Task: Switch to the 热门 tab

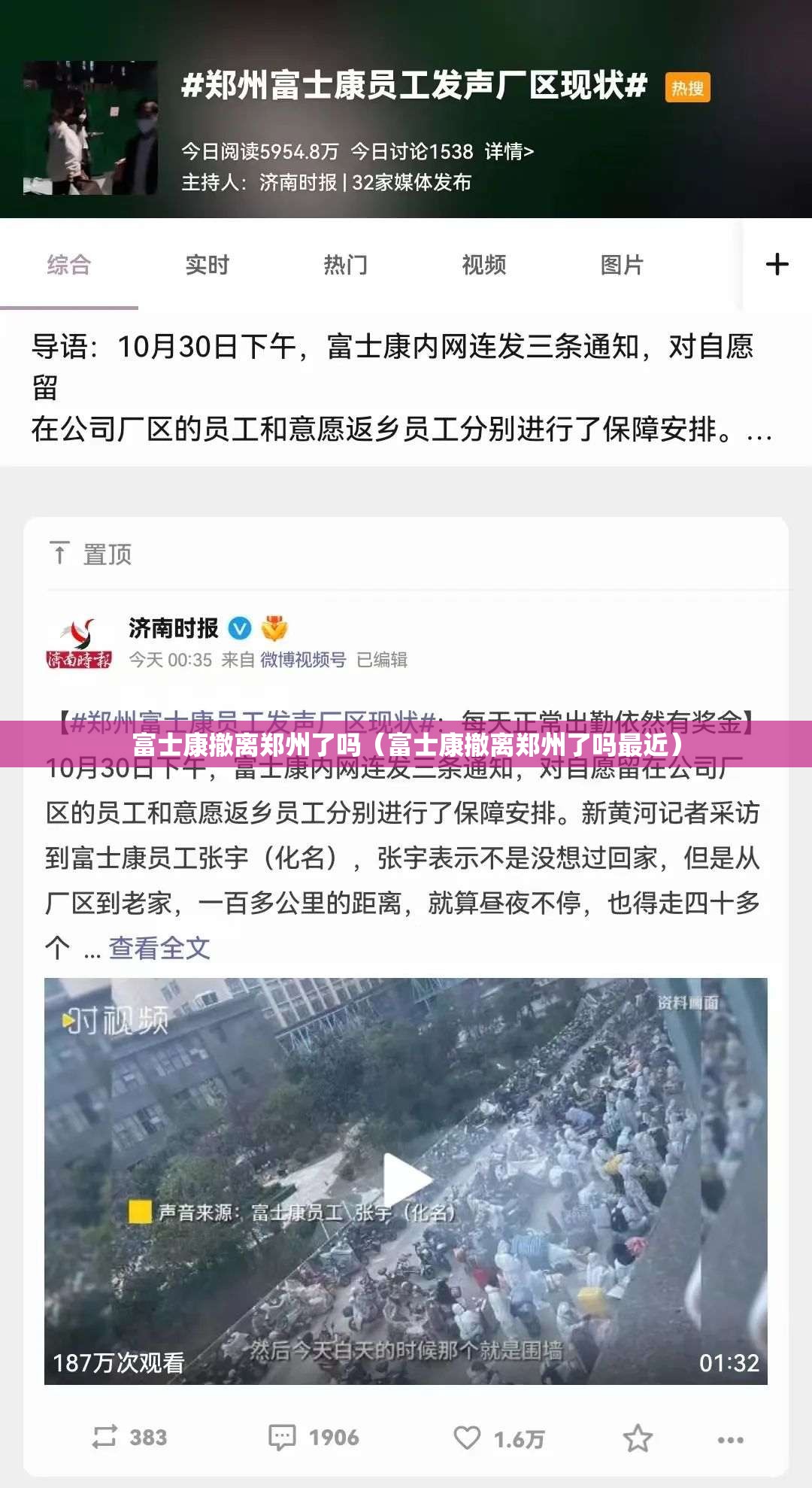Action: (345, 265)
